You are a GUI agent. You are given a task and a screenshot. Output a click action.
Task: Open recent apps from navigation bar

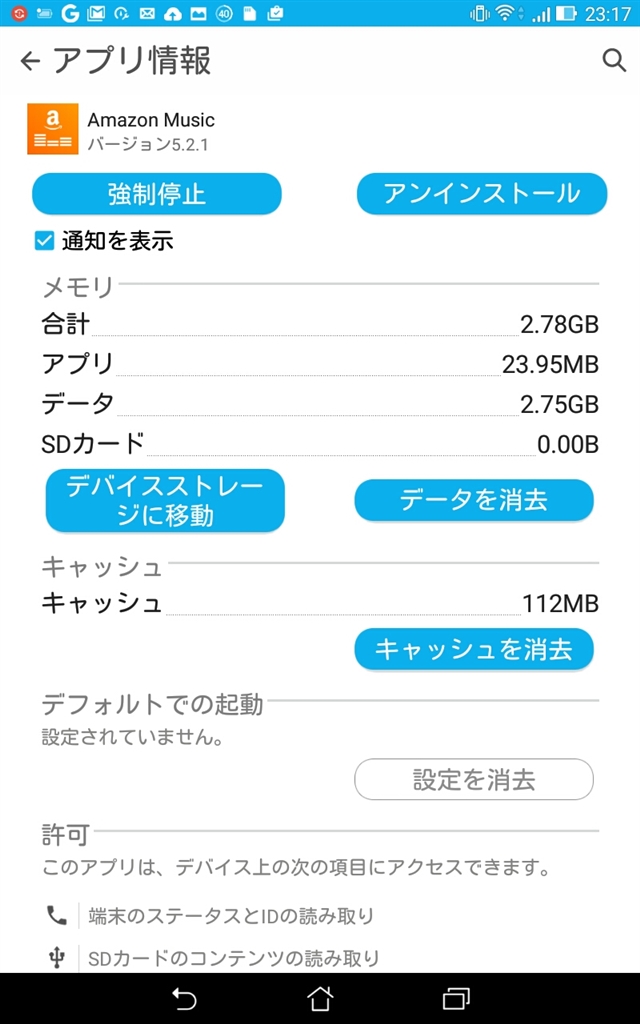[x=456, y=997]
